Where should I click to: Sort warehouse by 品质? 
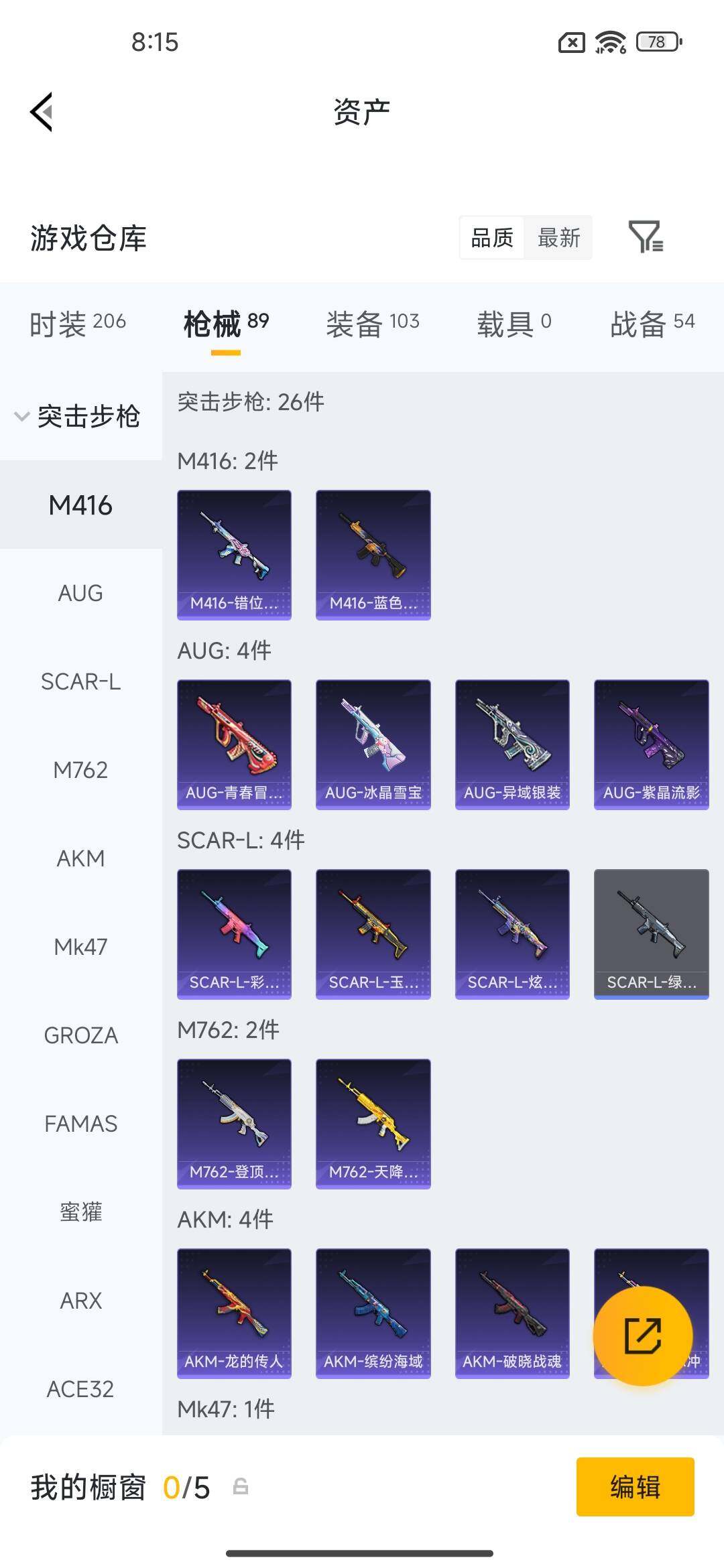[x=492, y=238]
